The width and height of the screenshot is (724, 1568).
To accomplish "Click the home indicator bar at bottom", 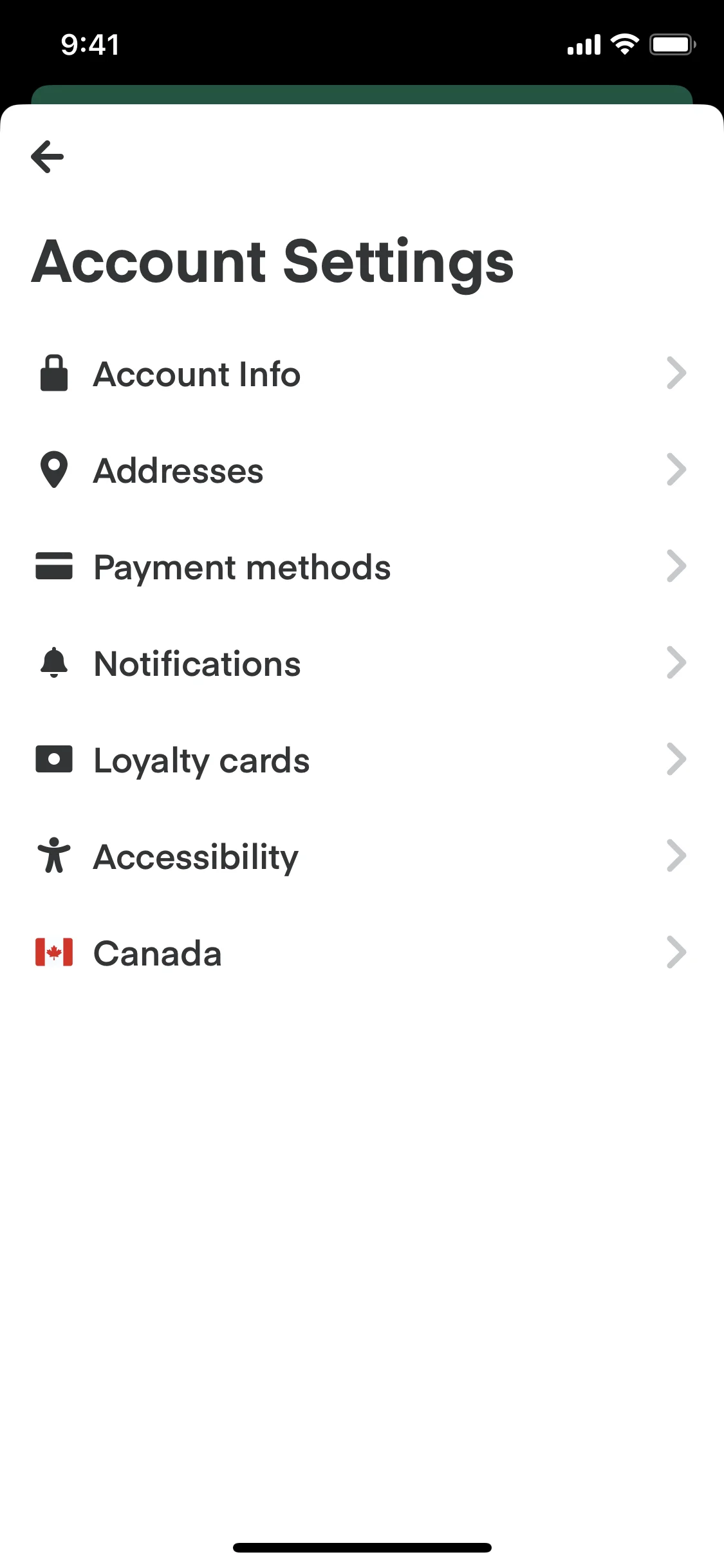I will (x=362, y=1547).
